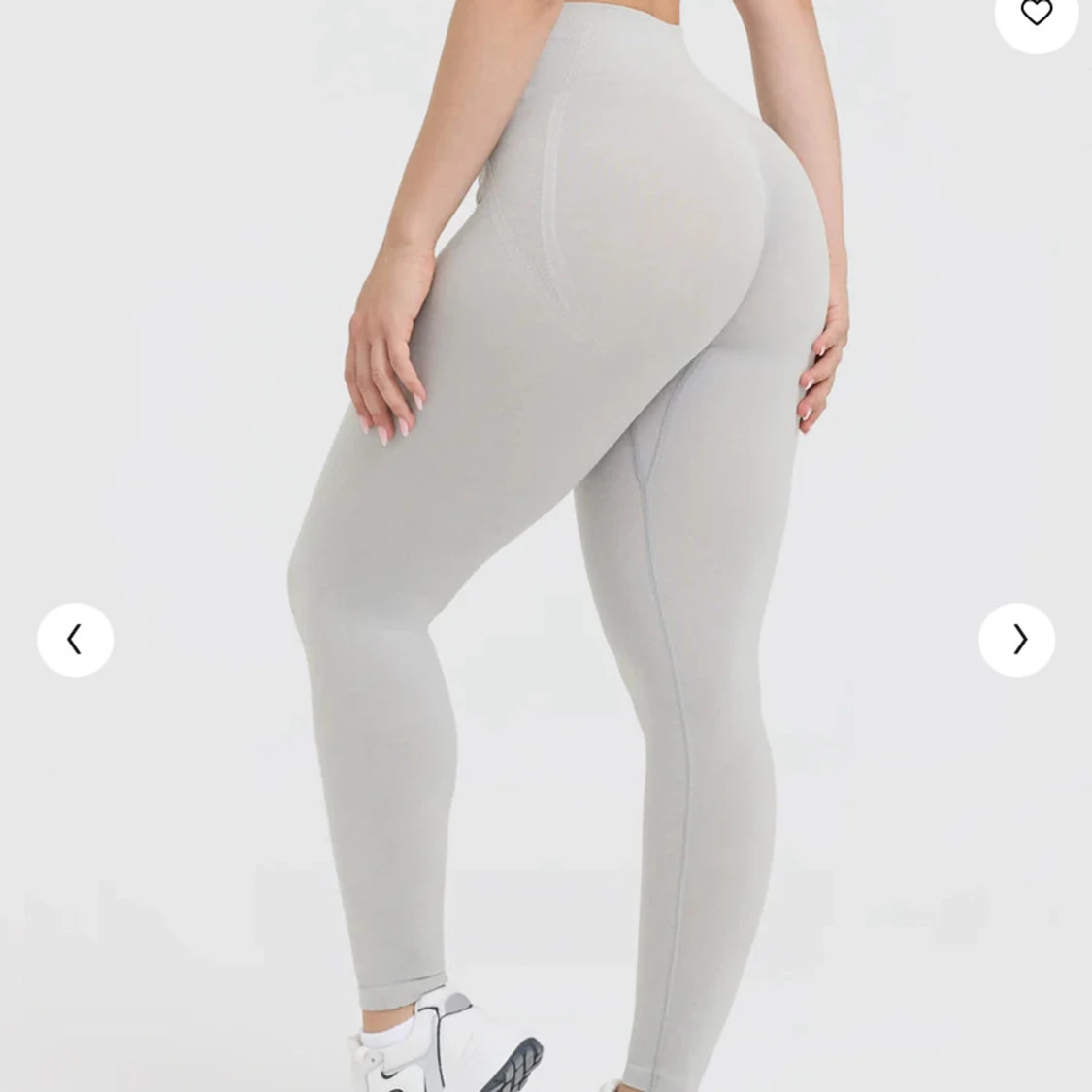Show the next product image
1092x1092 pixels.
pos(1016,640)
